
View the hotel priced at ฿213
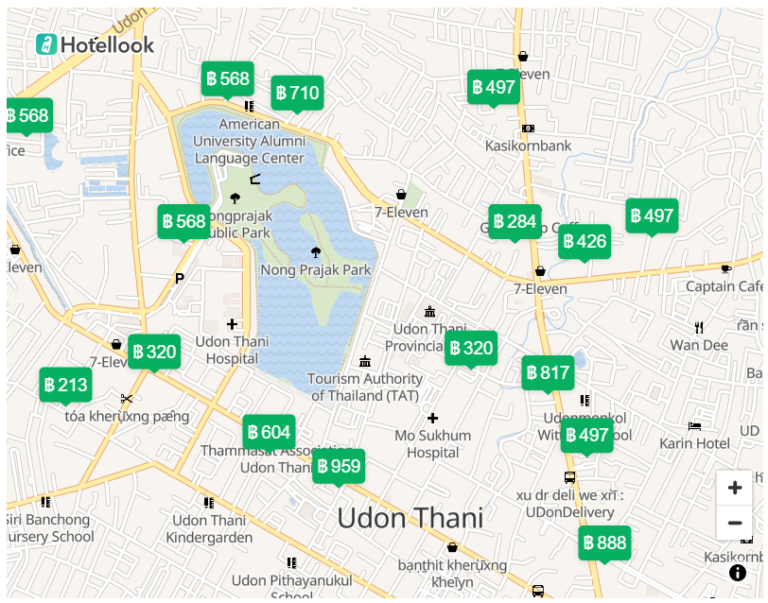[x=66, y=385]
